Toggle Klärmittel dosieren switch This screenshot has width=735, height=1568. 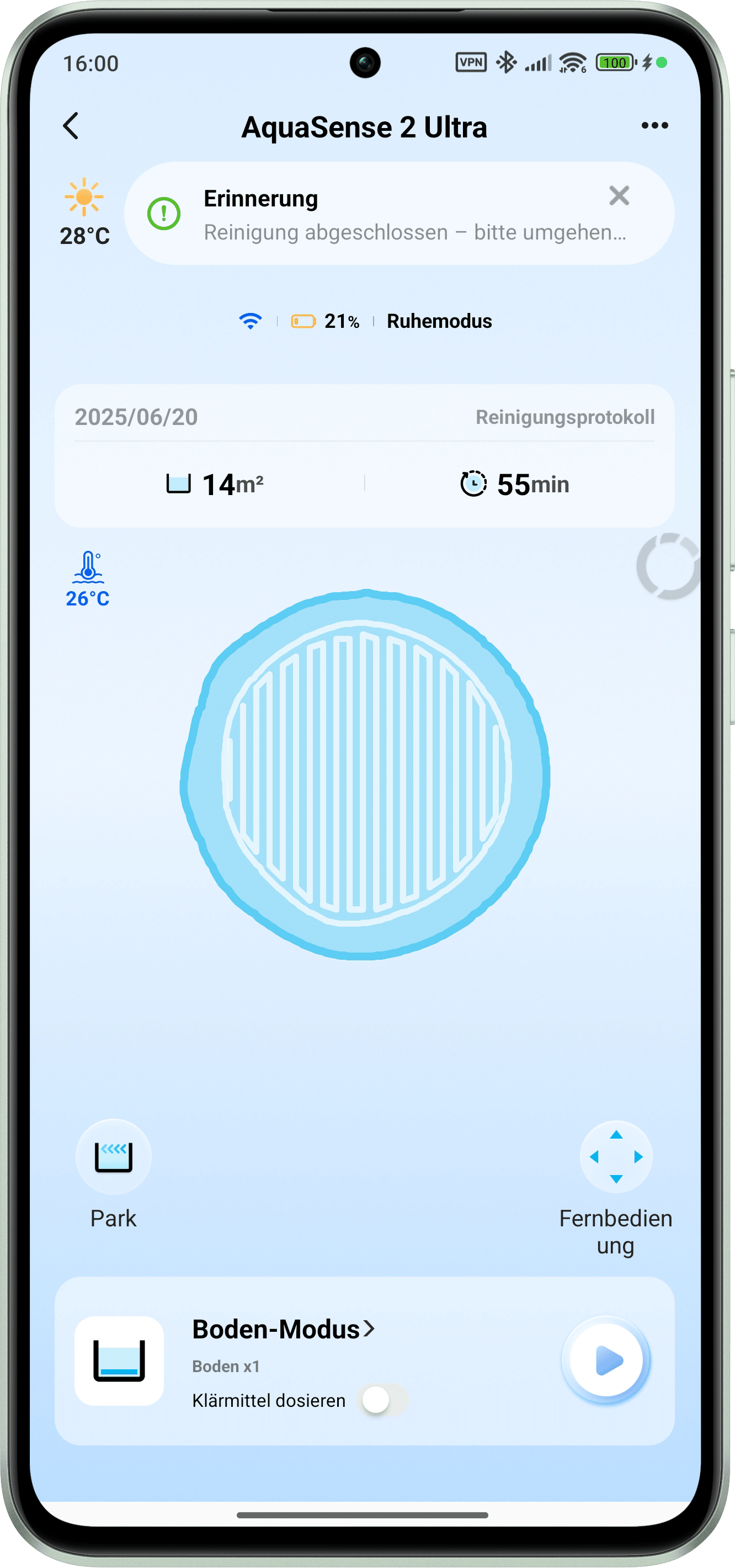point(385,1400)
